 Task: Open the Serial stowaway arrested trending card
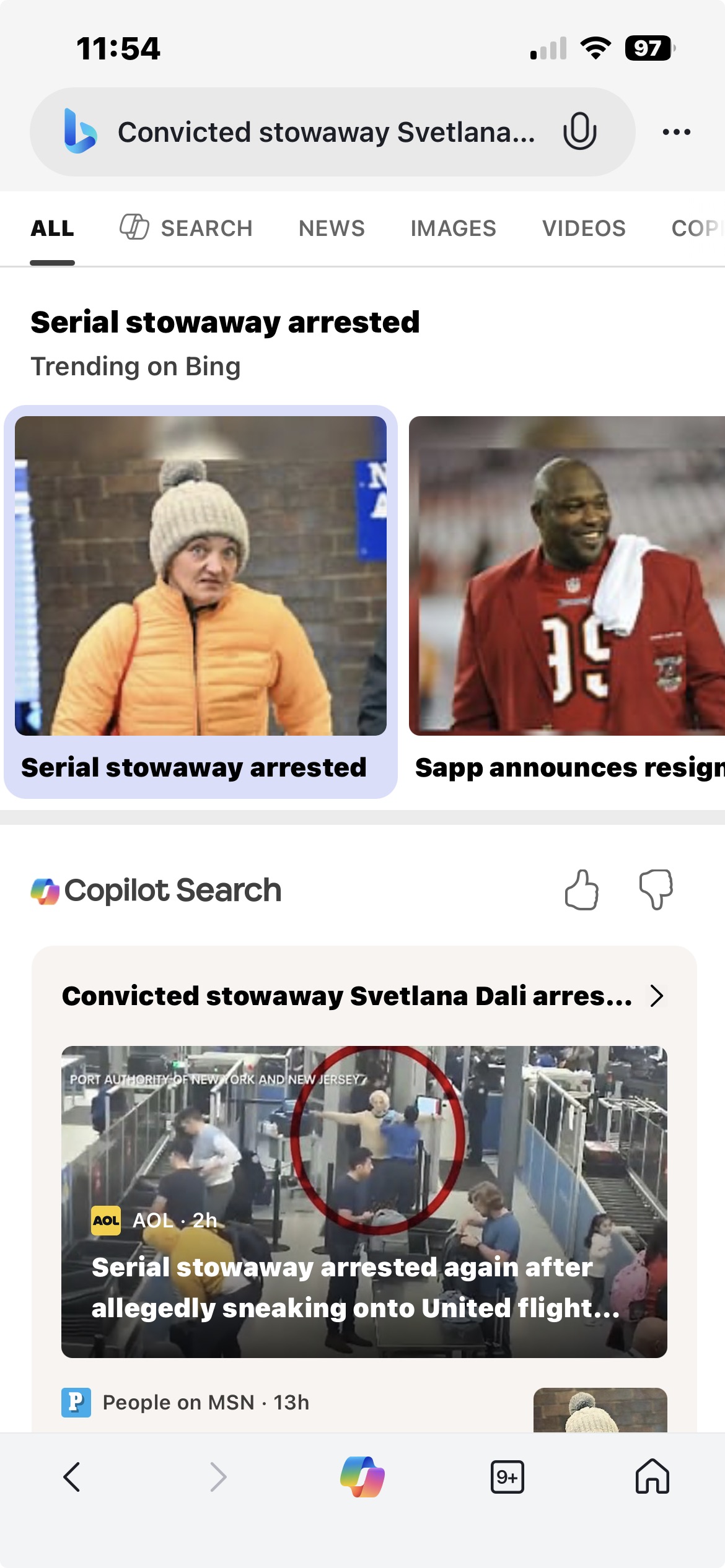pos(200,601)
